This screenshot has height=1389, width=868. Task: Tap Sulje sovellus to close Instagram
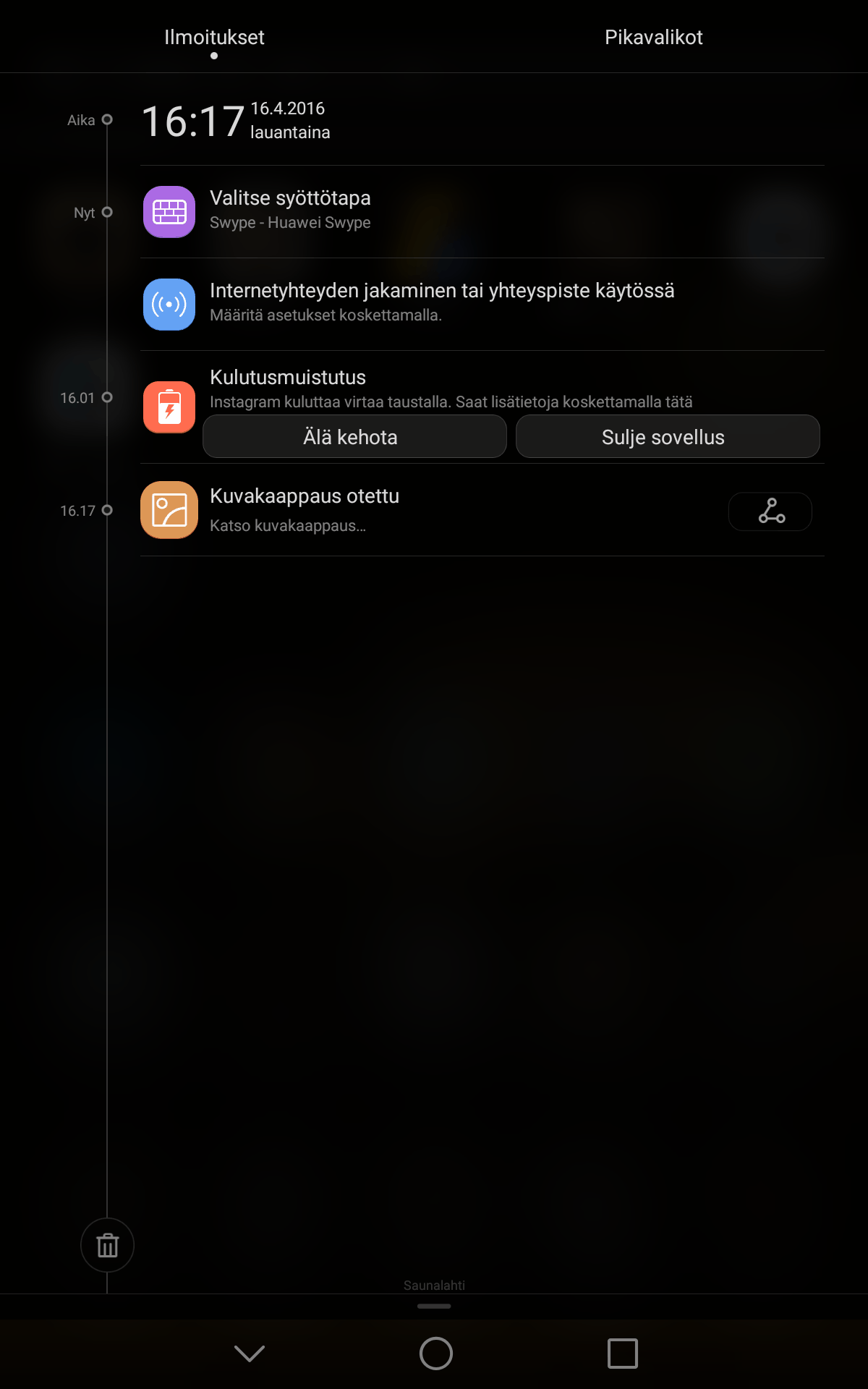point(668,436)
